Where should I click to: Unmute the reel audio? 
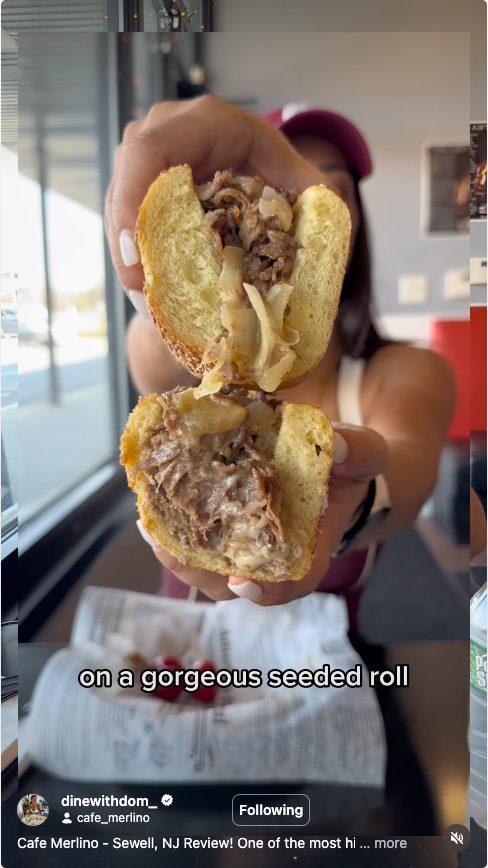[x=457, y=838]
